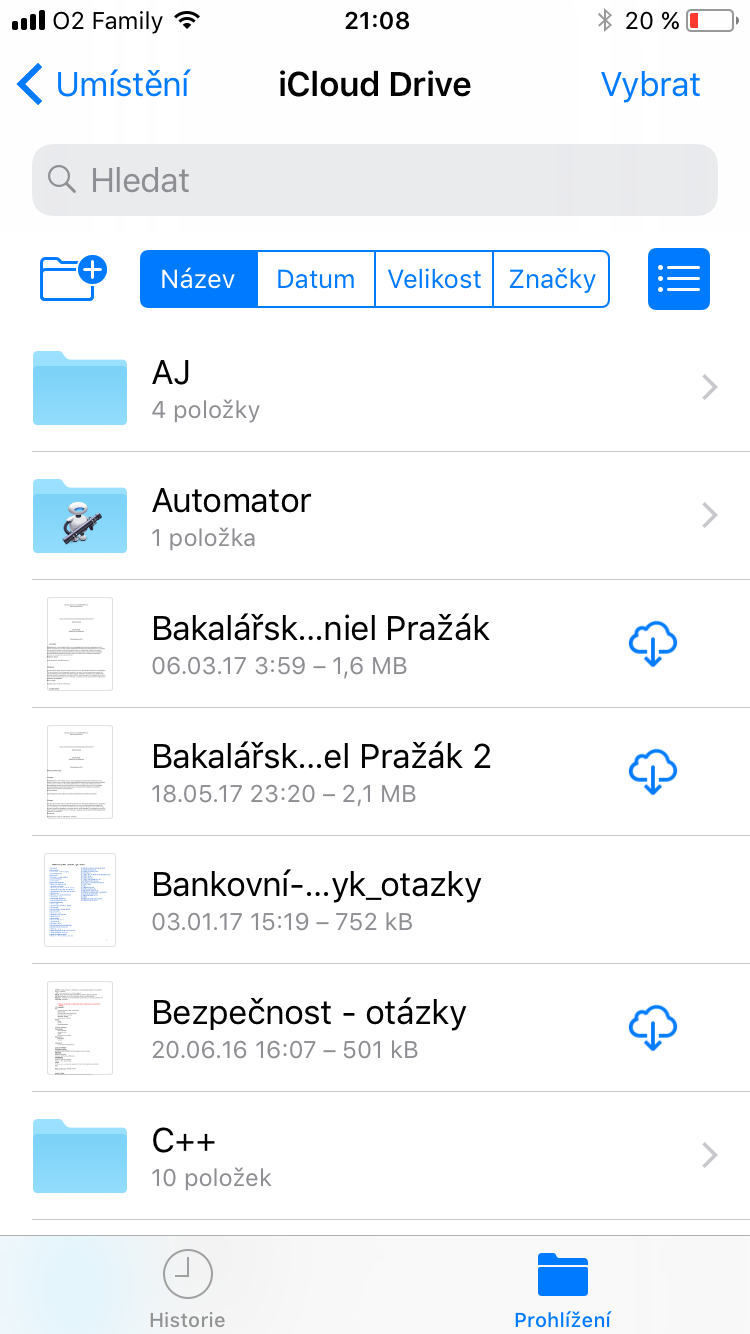The image size is (750, 1334).
Task: Open the AJ folder
Action: (x=375, y=388)
